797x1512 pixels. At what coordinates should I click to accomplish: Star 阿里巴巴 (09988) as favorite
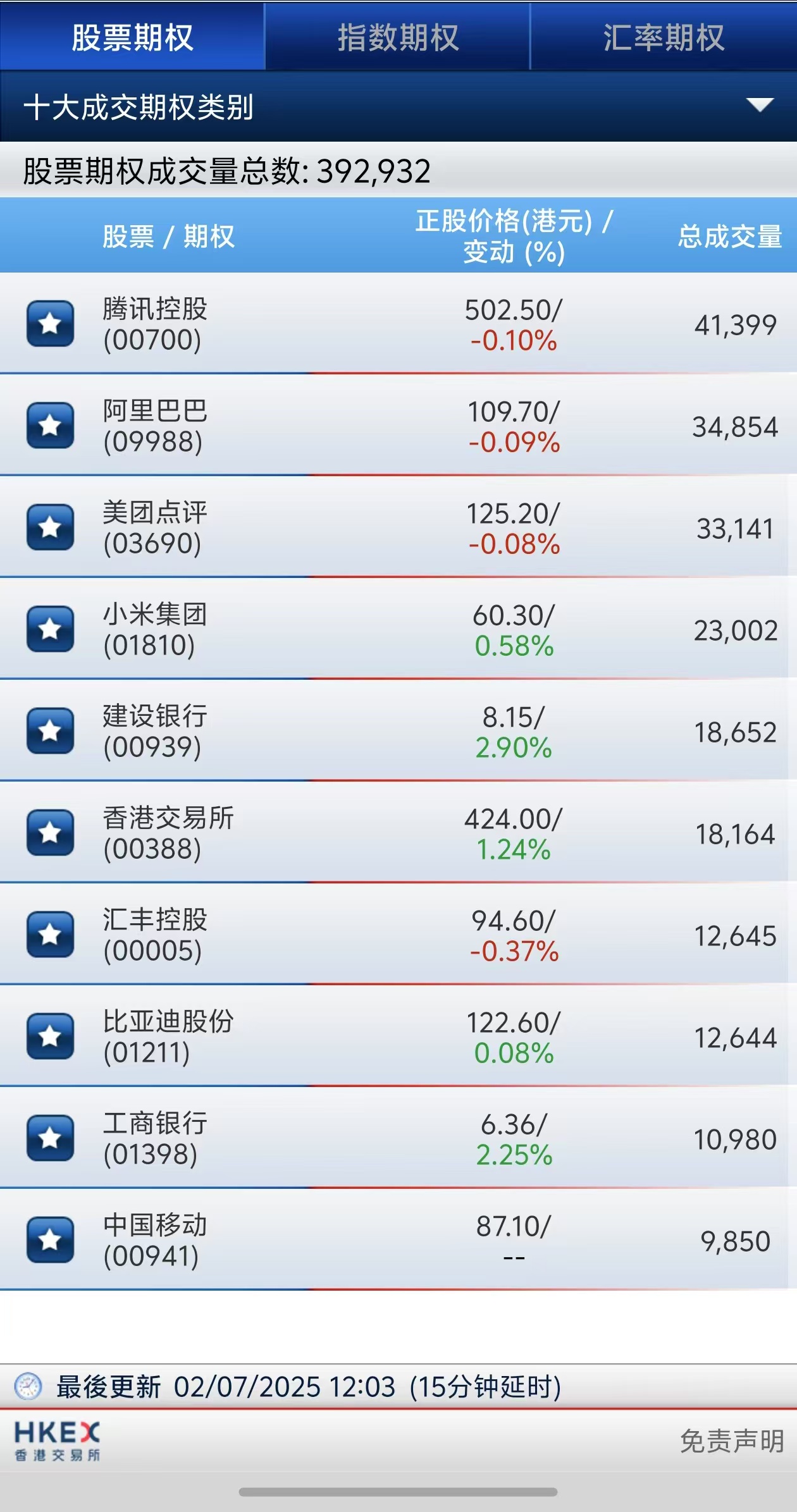point(50,426)
